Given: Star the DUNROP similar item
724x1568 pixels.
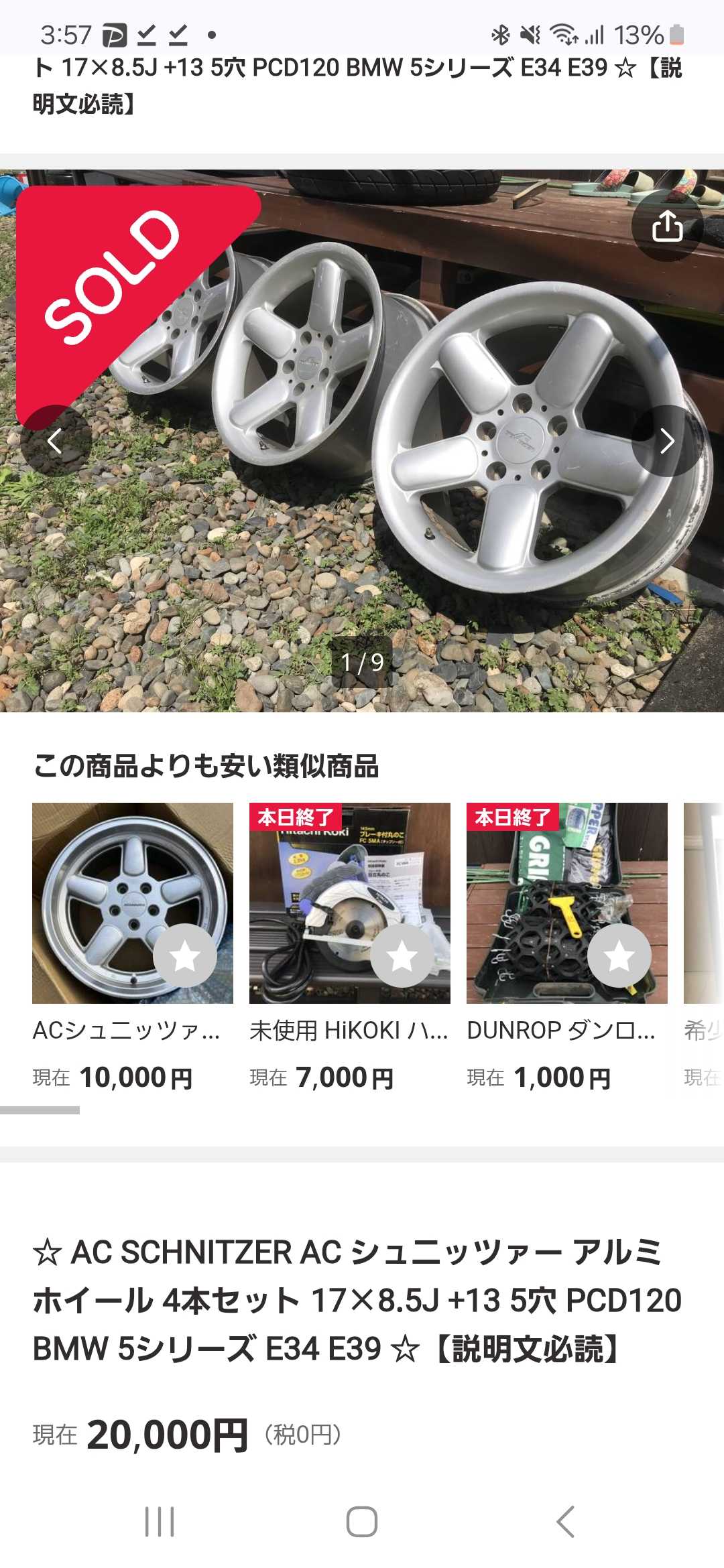Looking at the screenshot, I should (x=619, y=956).
